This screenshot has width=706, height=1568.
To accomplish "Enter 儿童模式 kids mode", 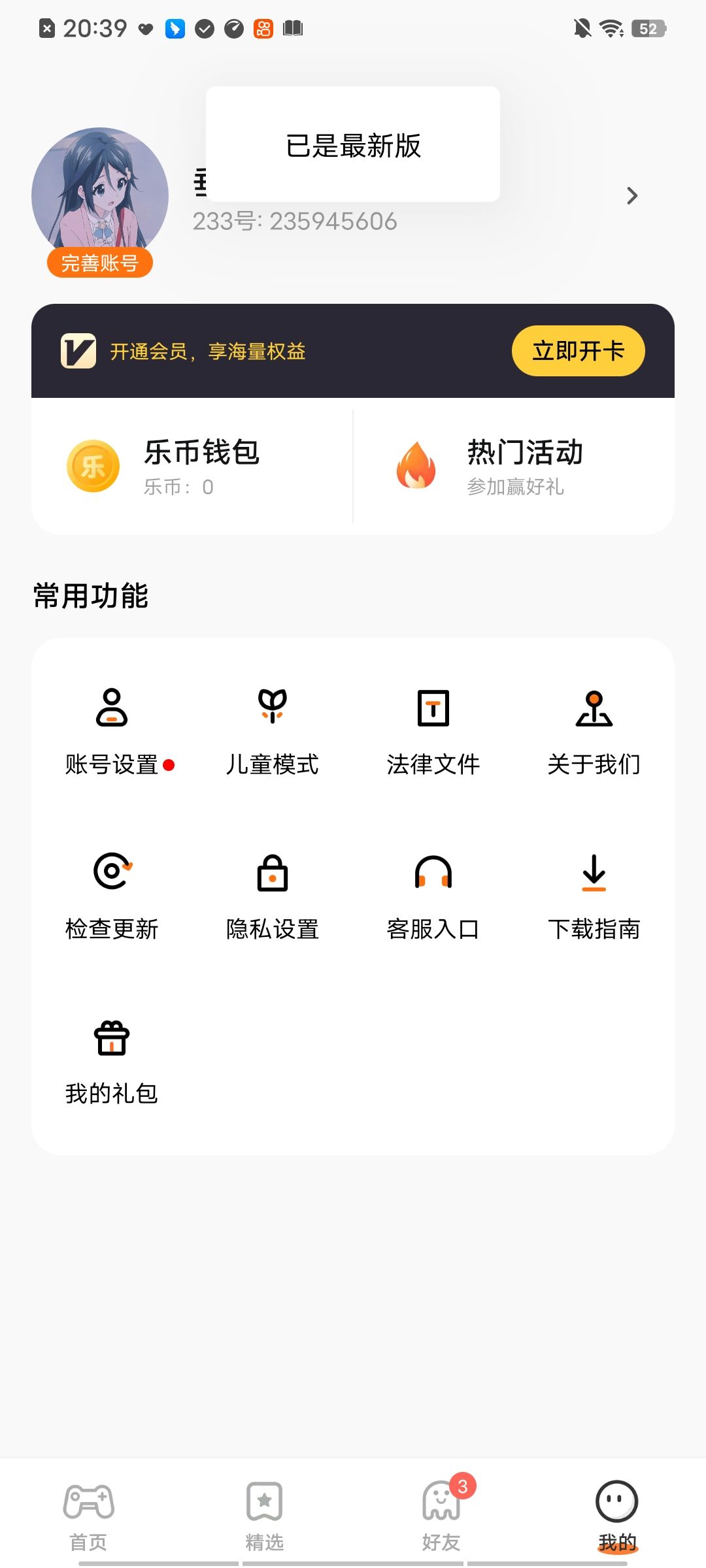I will (x=273, y=732).
